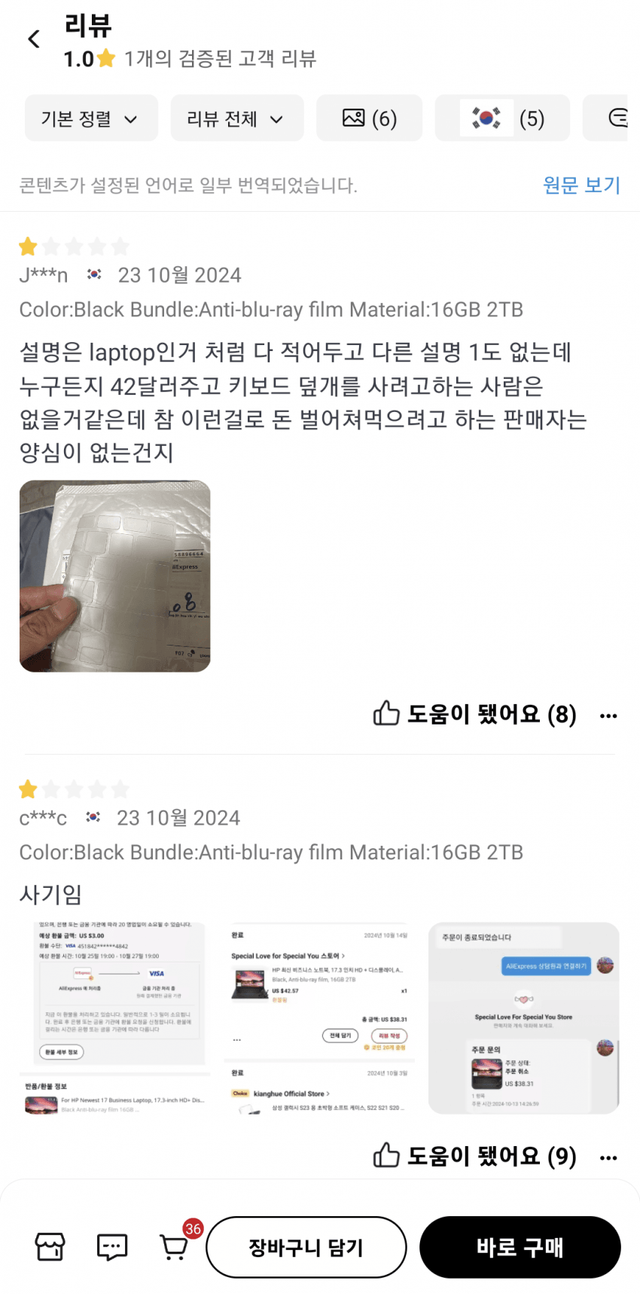Open c***c's customer service chat screenshot

[523, 1017]
